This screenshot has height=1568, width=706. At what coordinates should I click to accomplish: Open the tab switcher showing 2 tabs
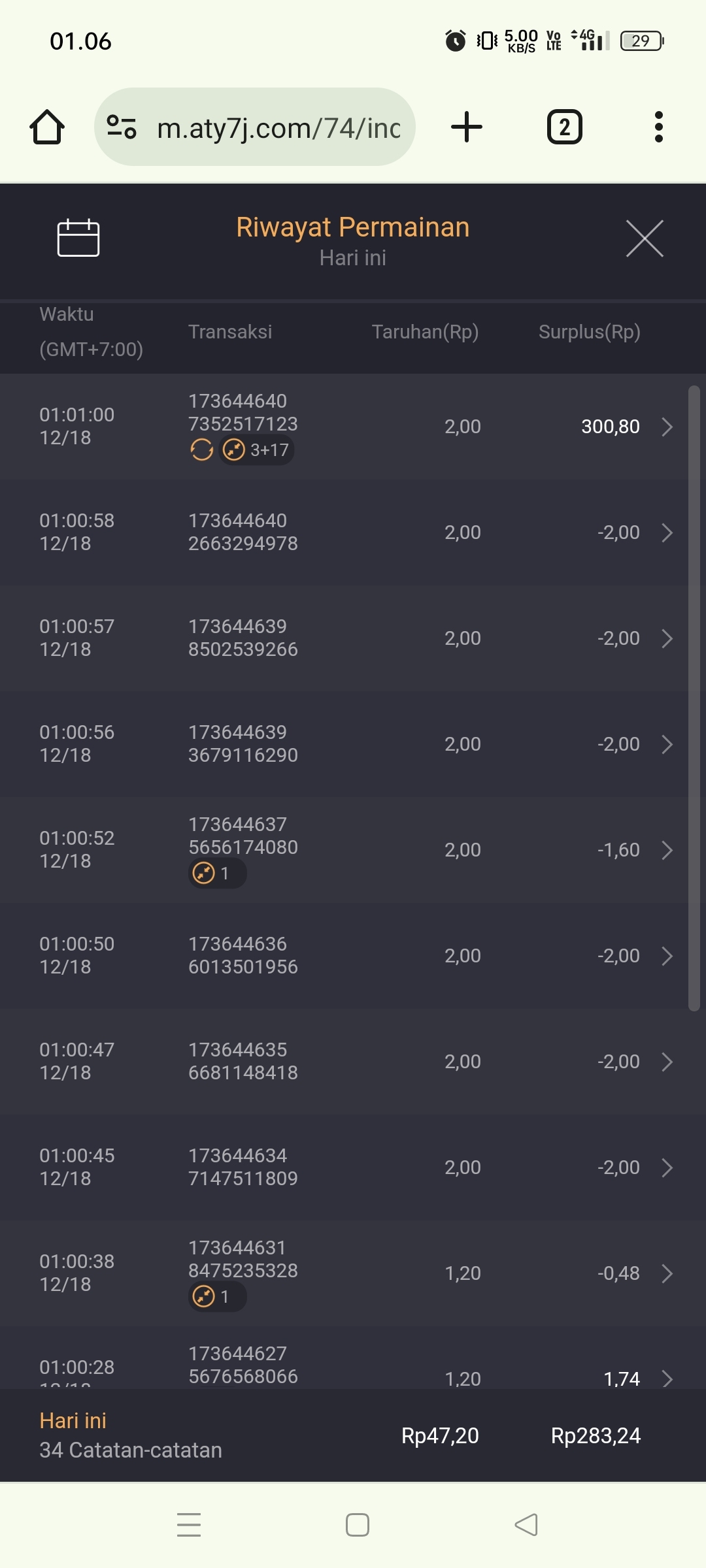564,127
